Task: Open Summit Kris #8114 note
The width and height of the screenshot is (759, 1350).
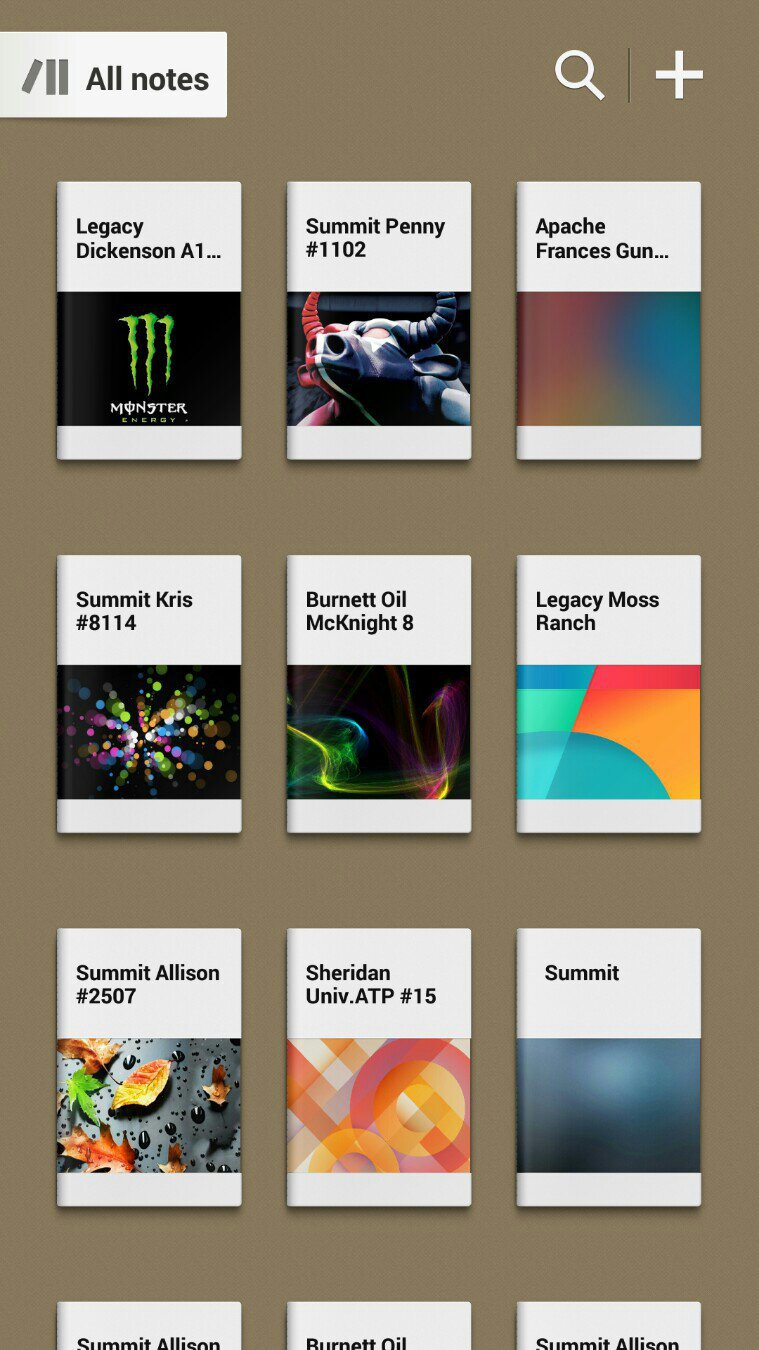Action: click(x=149, y=693)
